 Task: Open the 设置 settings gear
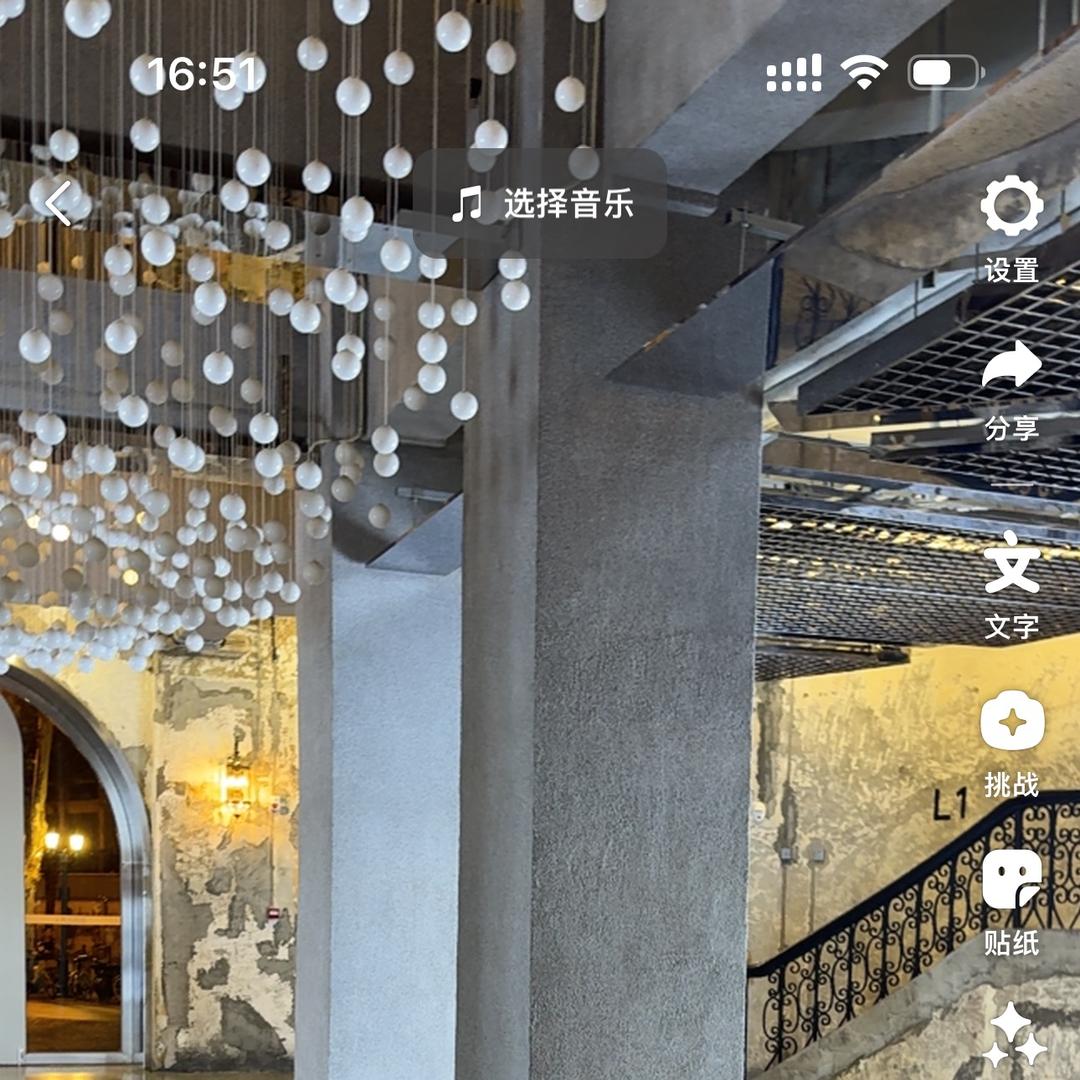tap(1011, 207)
